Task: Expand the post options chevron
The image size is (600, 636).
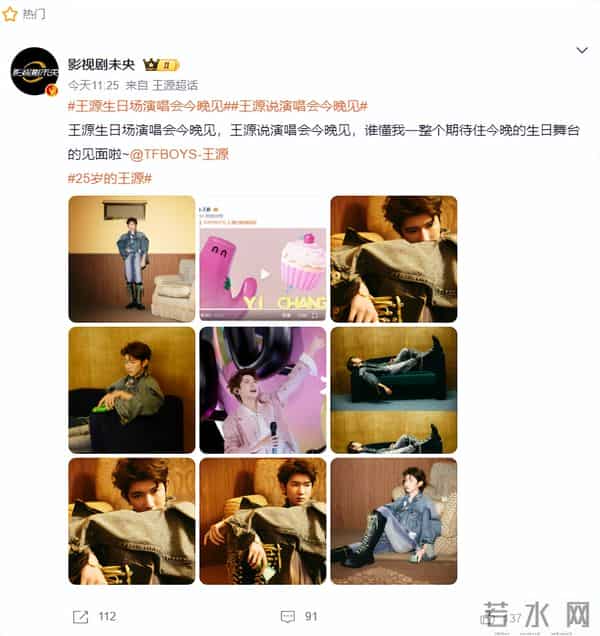Action: 582,49
